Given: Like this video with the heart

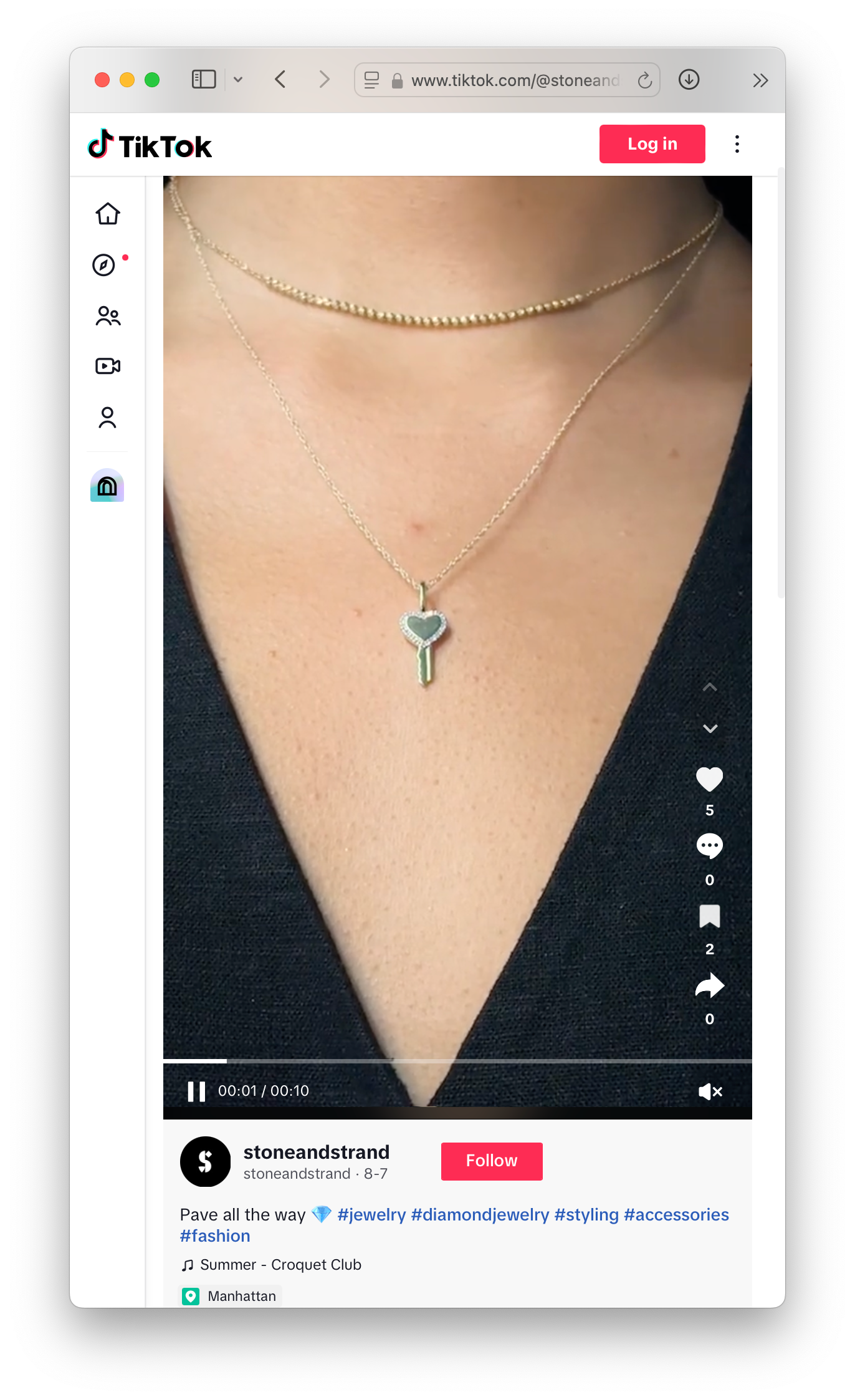Looking at the screenshot, I should click(x=709, y=779).
